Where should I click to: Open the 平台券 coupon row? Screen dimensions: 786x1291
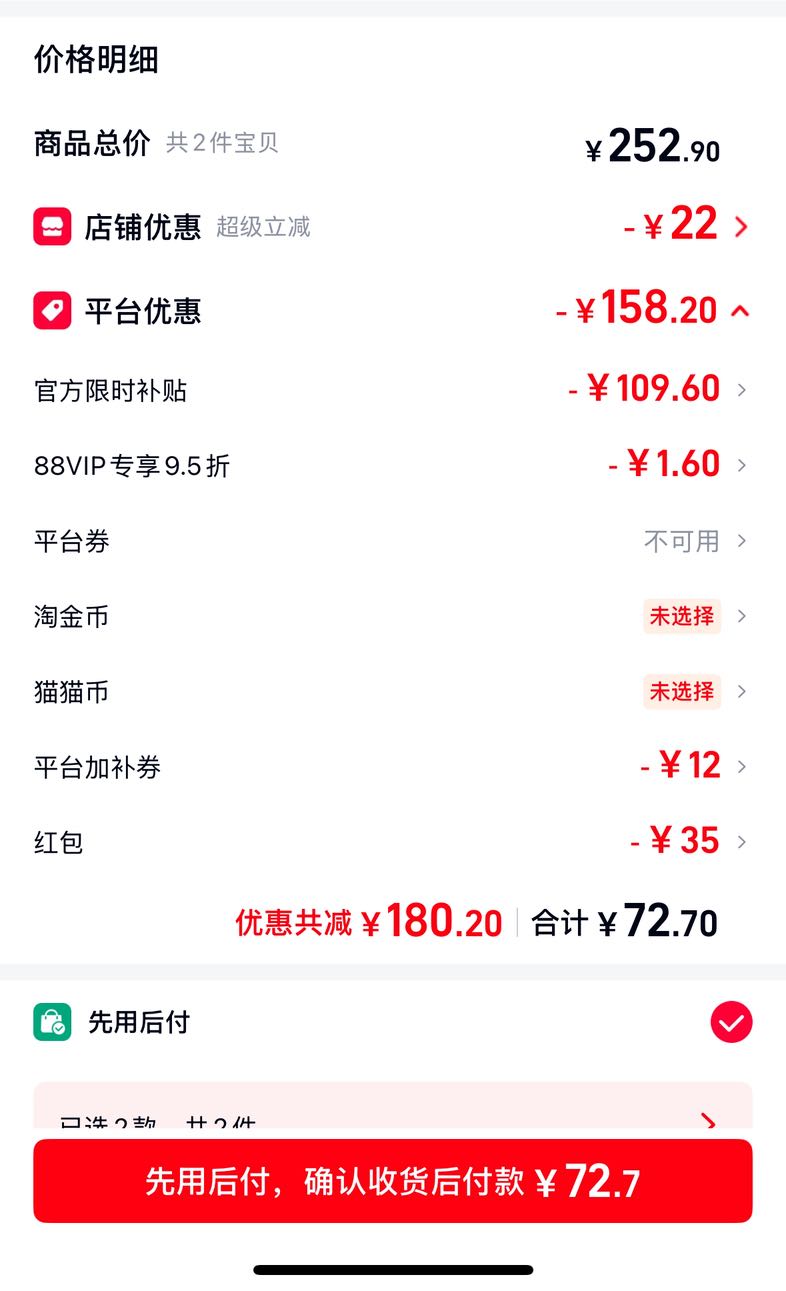tap(393, 541)
